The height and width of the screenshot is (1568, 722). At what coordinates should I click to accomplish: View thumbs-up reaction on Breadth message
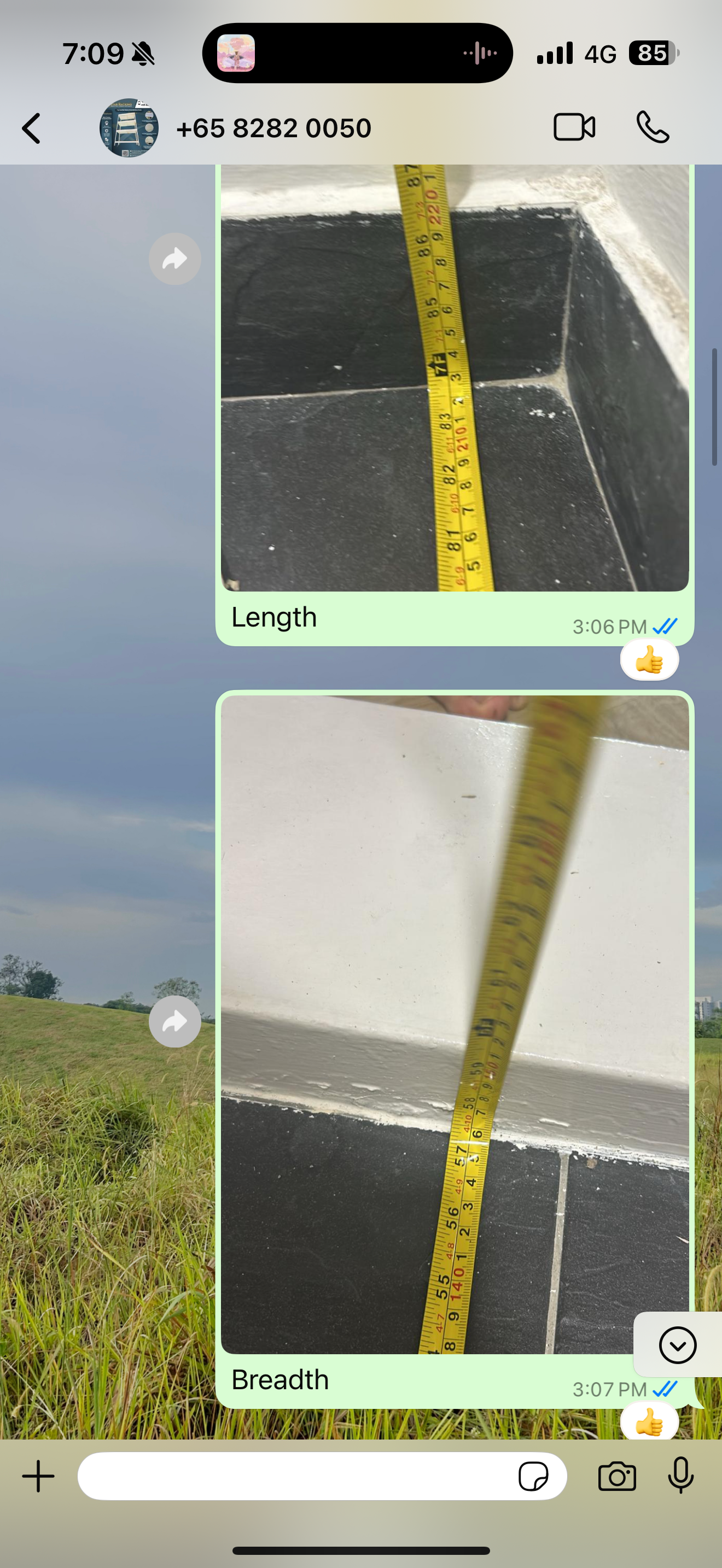(x=649, y=1423)
